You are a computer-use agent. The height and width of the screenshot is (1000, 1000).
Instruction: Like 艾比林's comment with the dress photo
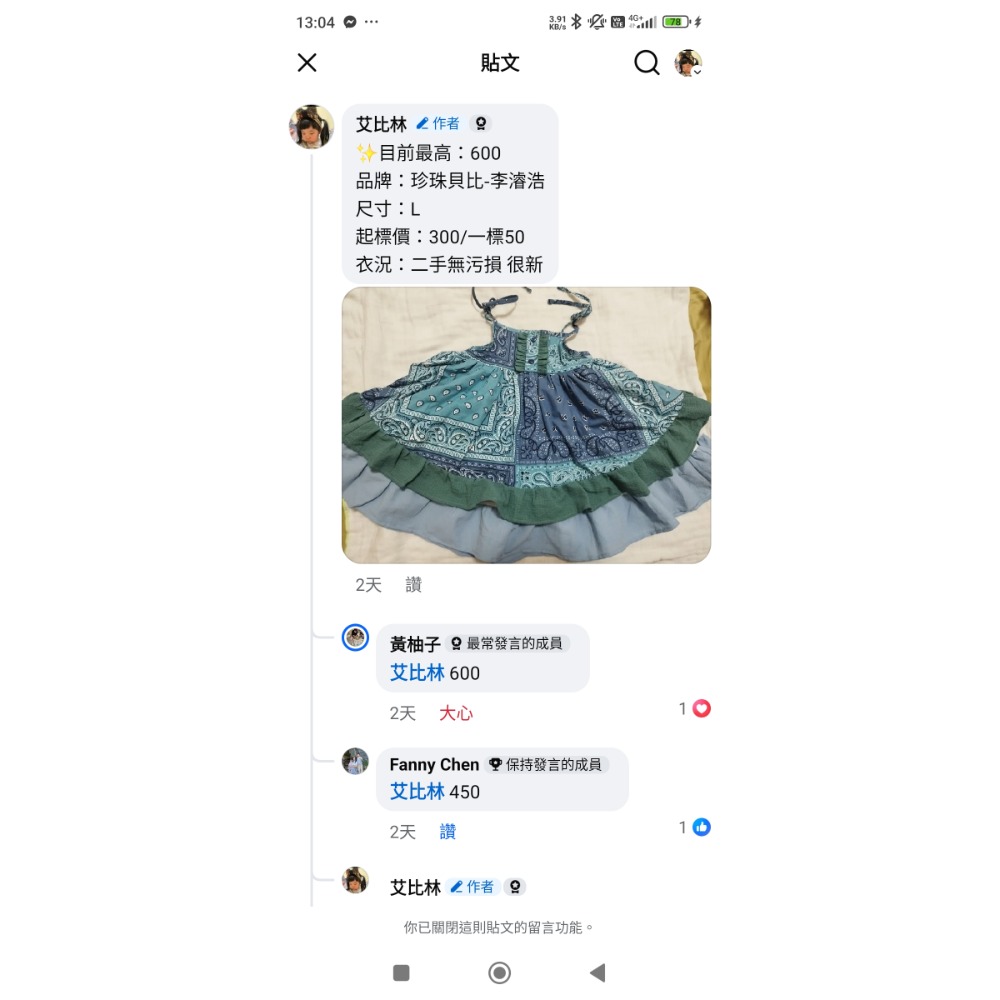tap(413, 585)
